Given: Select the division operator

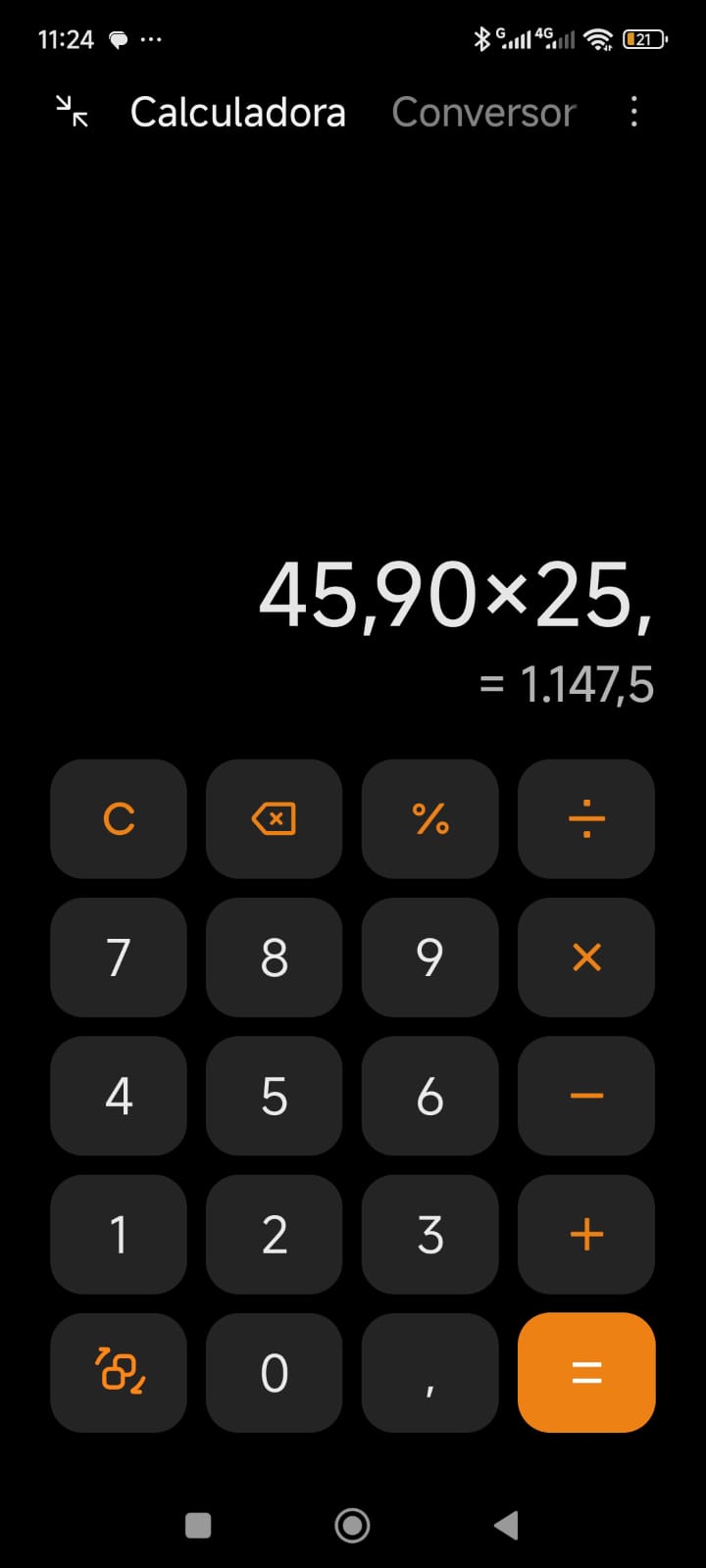Looking at the screenshot, I should point(586,818).
